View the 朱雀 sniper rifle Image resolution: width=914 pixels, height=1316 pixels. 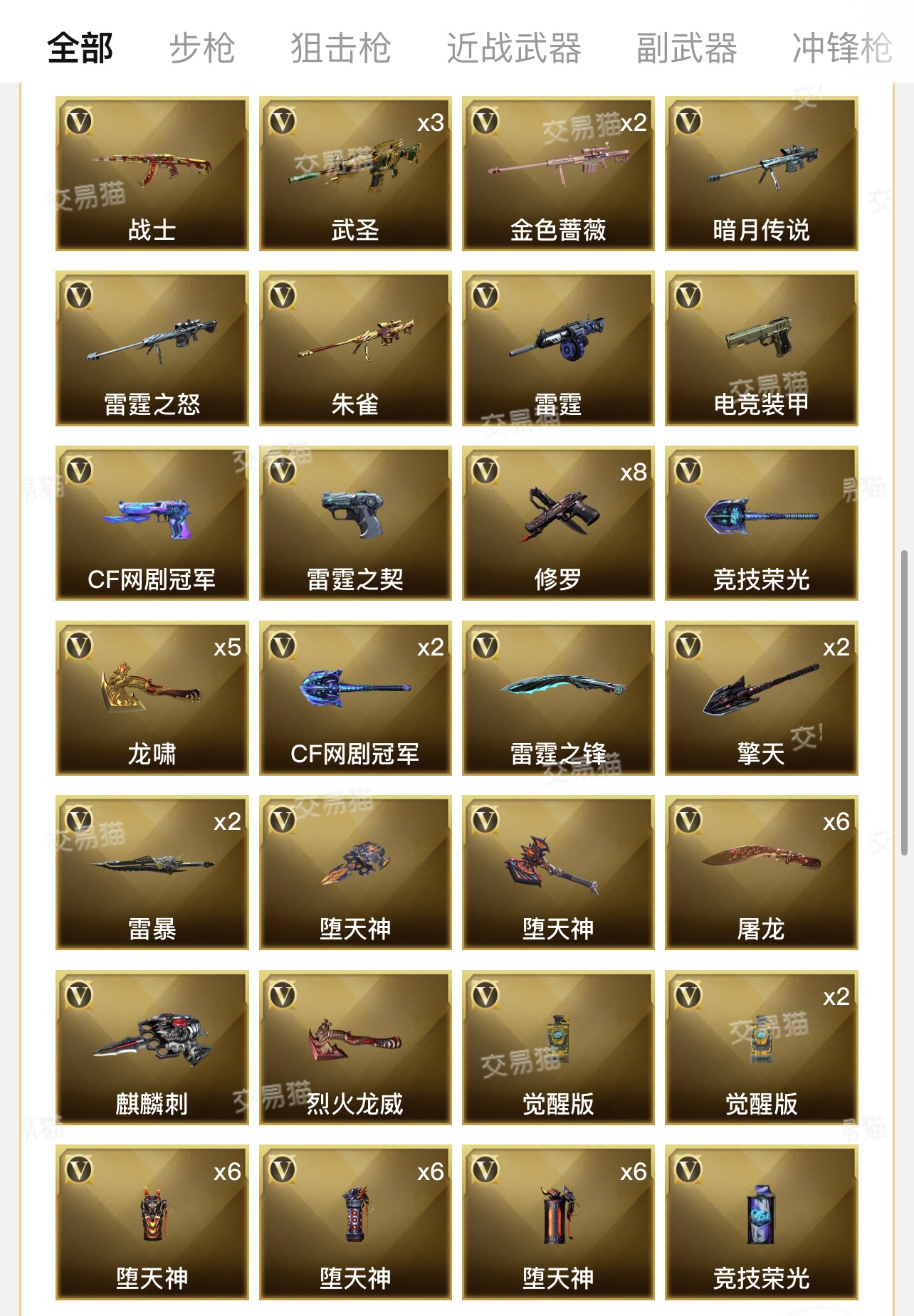coord(355,348)
